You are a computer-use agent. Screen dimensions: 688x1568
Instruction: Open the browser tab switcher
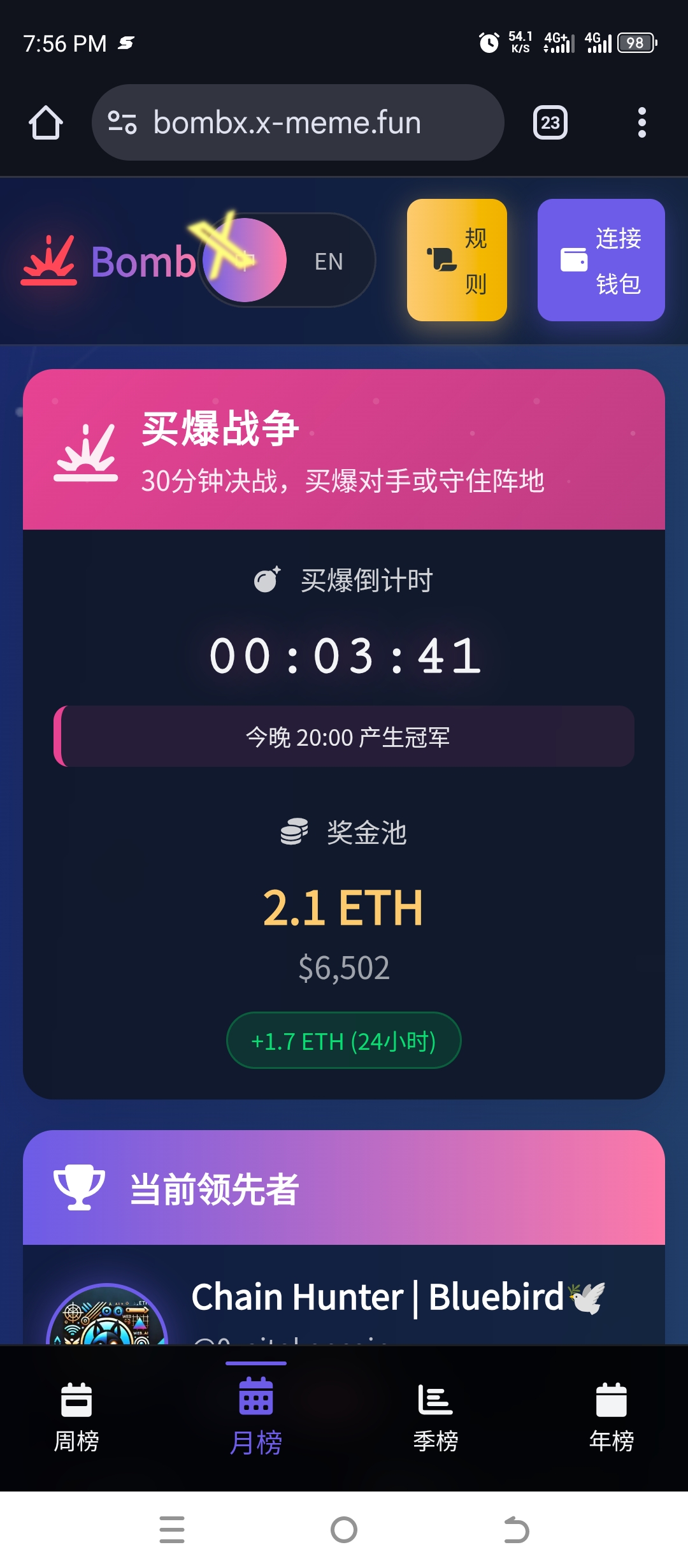click(x=550, y=122)
